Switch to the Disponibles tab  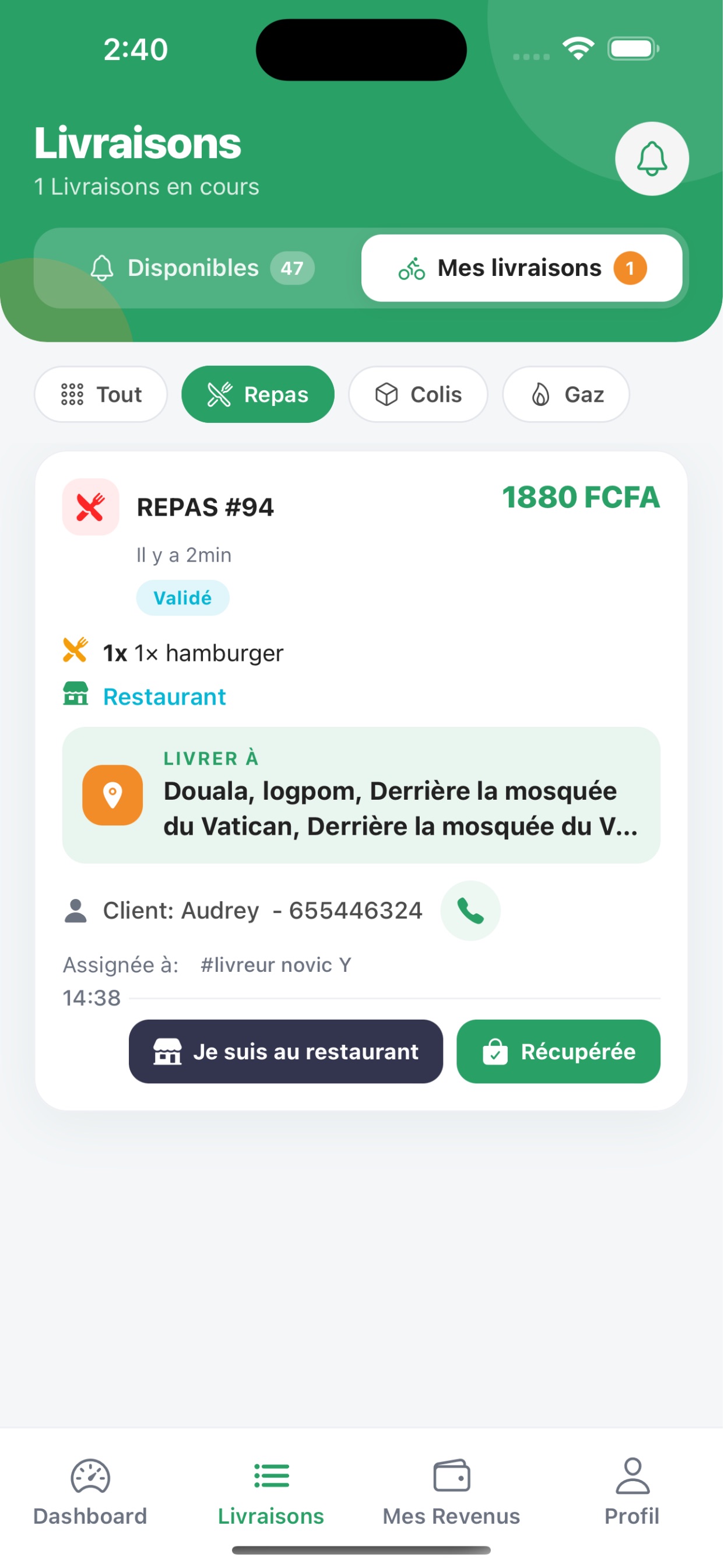(x=201, y=268)
